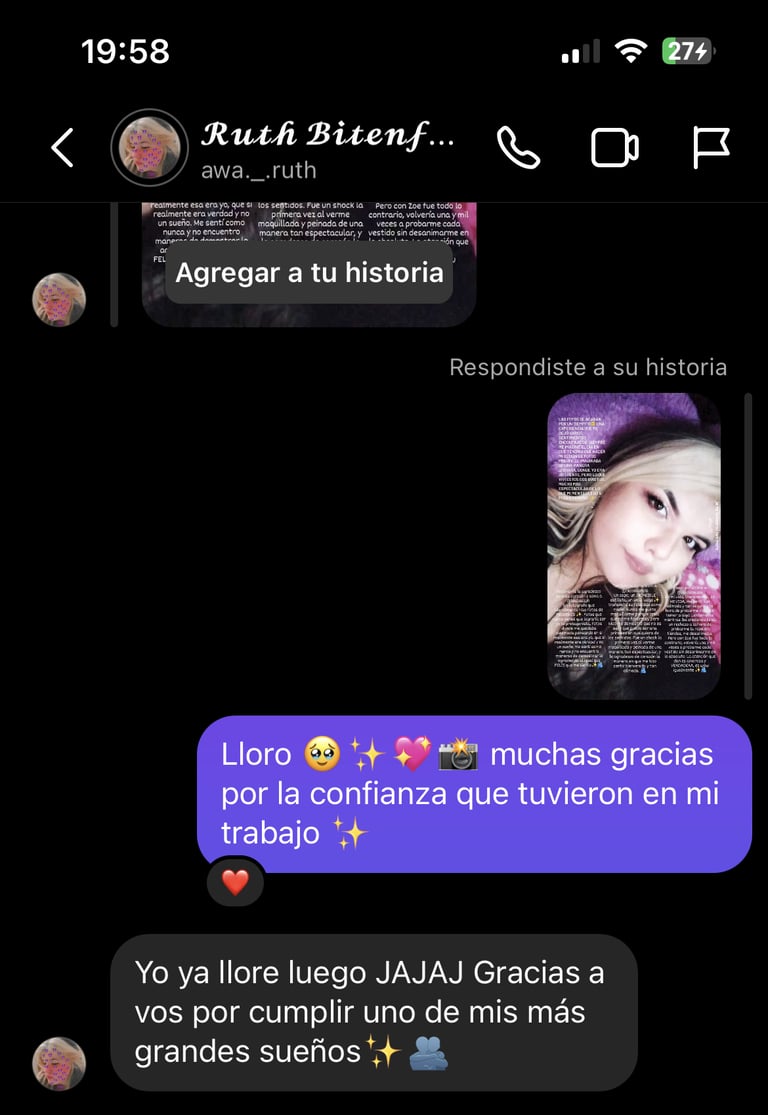Start a voice call with Ruth

[x=518, y=148]
